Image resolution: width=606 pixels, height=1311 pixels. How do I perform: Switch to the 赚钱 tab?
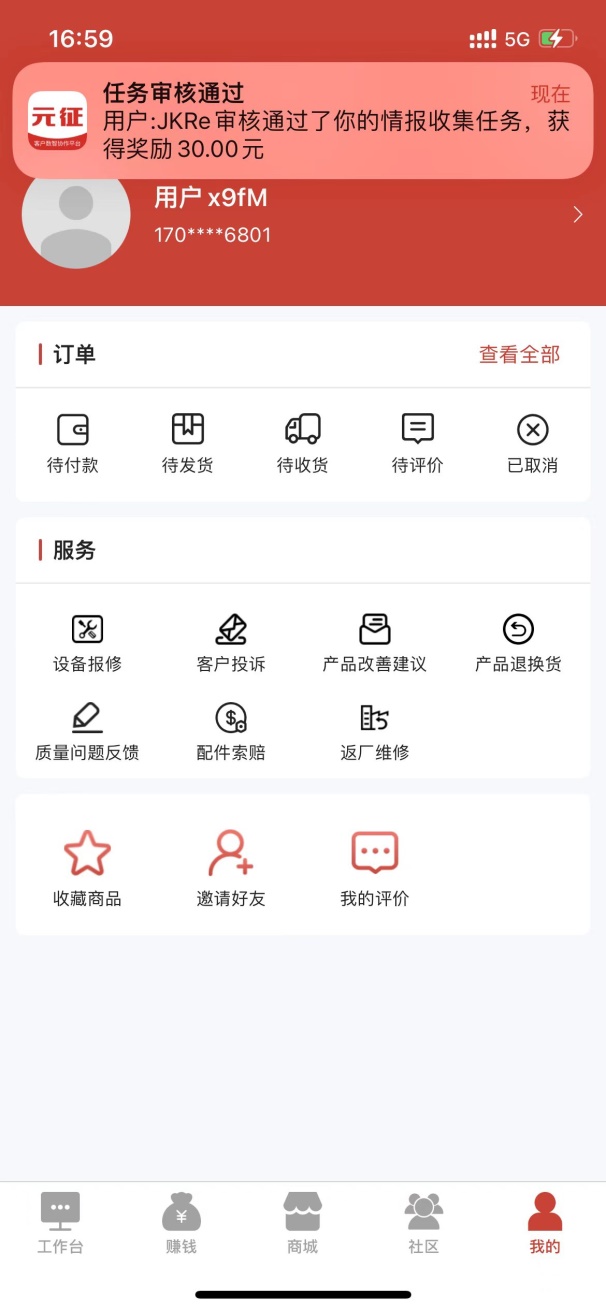click(x=181, y=1223)
